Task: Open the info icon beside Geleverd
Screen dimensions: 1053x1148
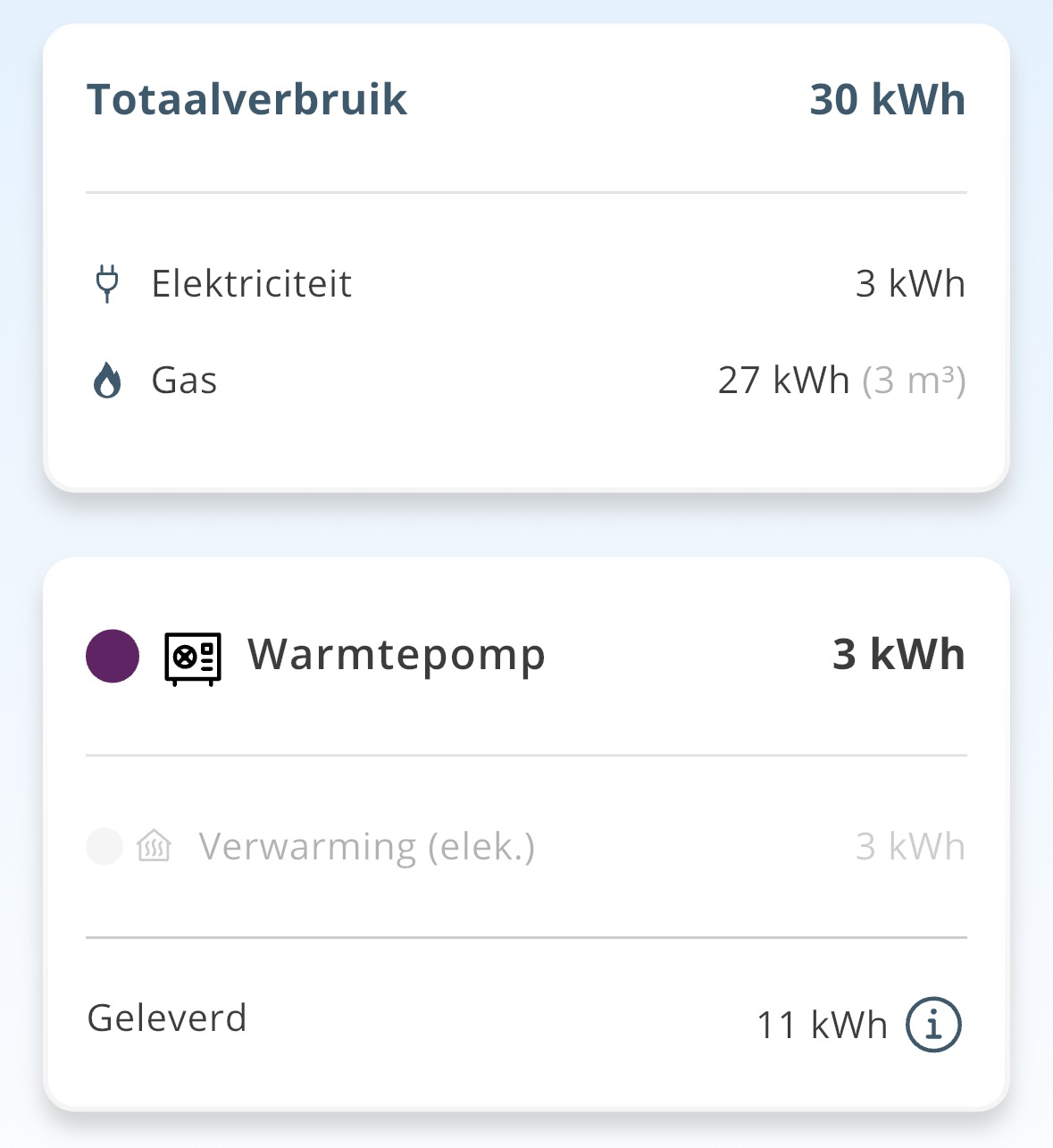Action: (933, 1025)
